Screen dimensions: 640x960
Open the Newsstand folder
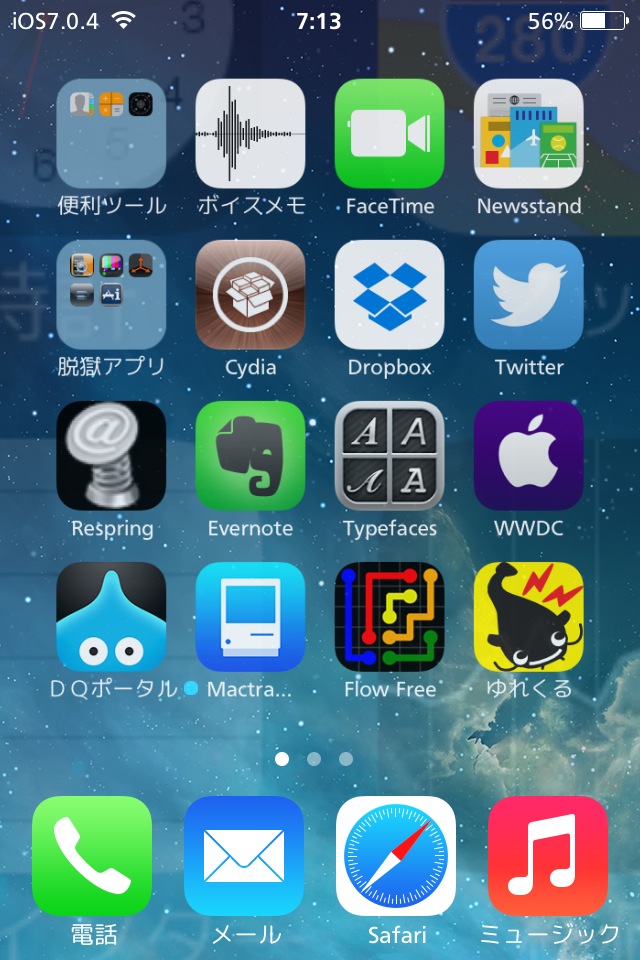[x=528, y=134]
